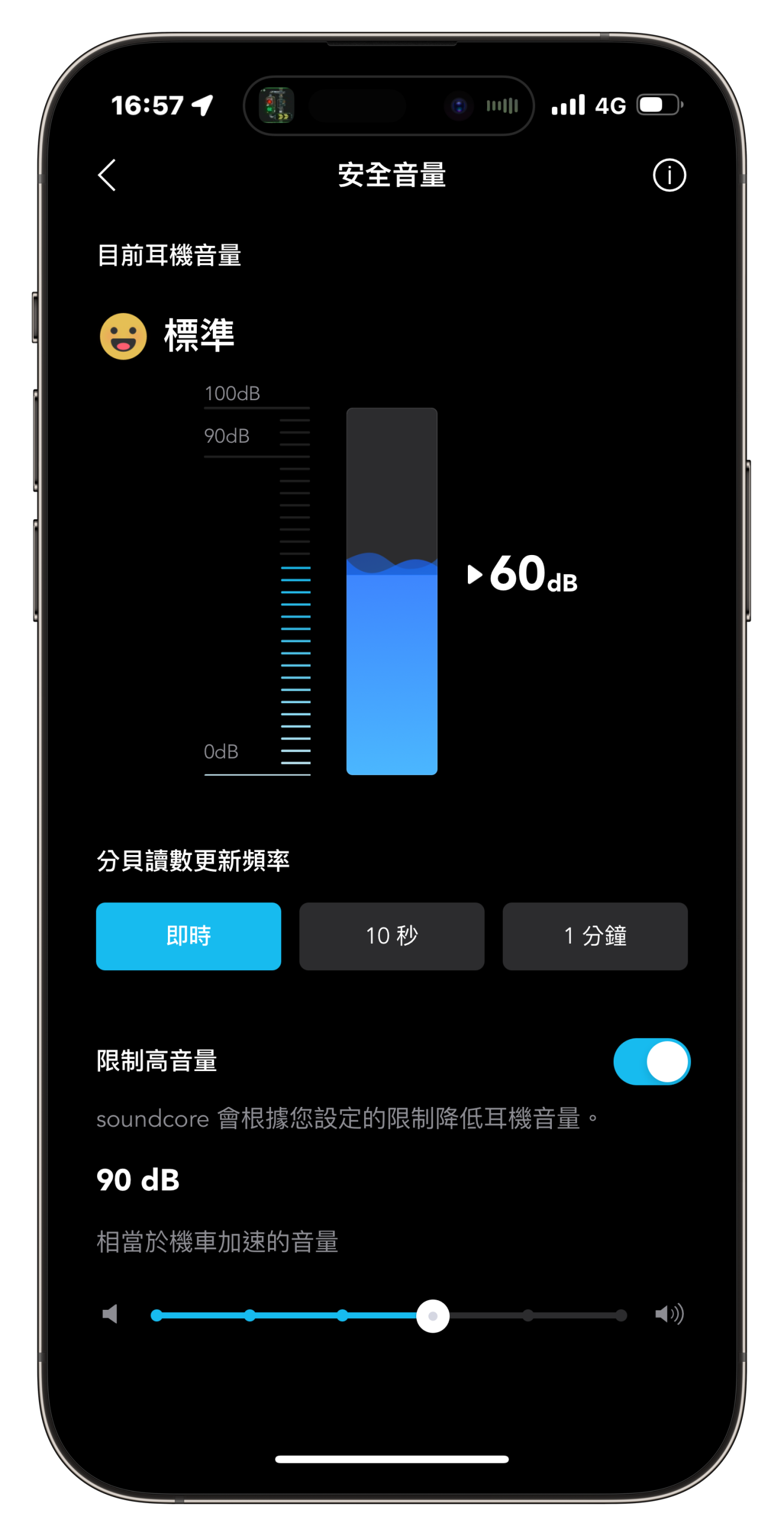Open the info icon for 安全音量
This screenshot has width=784, height=1536.
pyautogui.click(x=669, y=175)
